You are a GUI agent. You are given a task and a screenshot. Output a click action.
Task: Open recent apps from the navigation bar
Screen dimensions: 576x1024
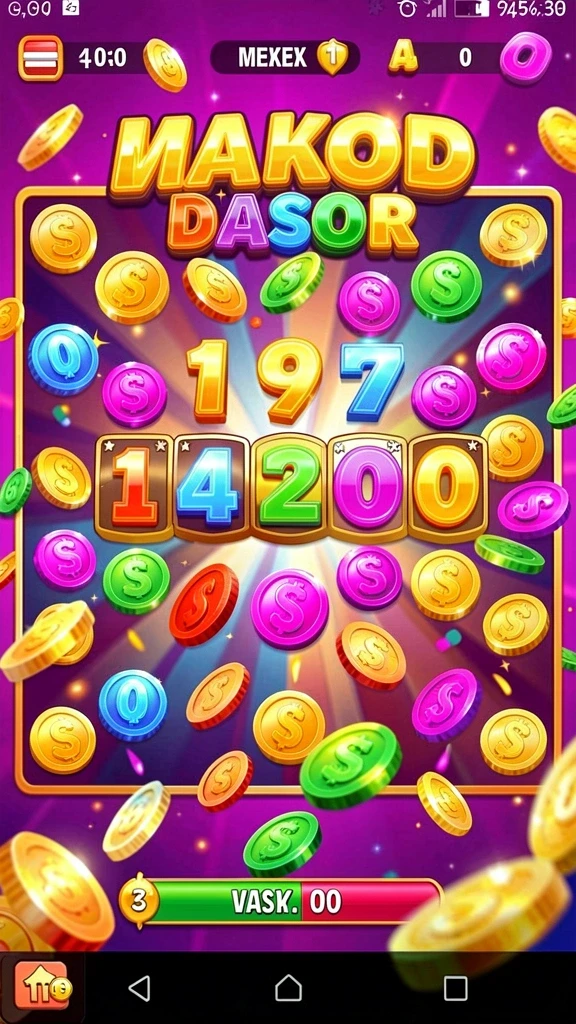[455, 988]
